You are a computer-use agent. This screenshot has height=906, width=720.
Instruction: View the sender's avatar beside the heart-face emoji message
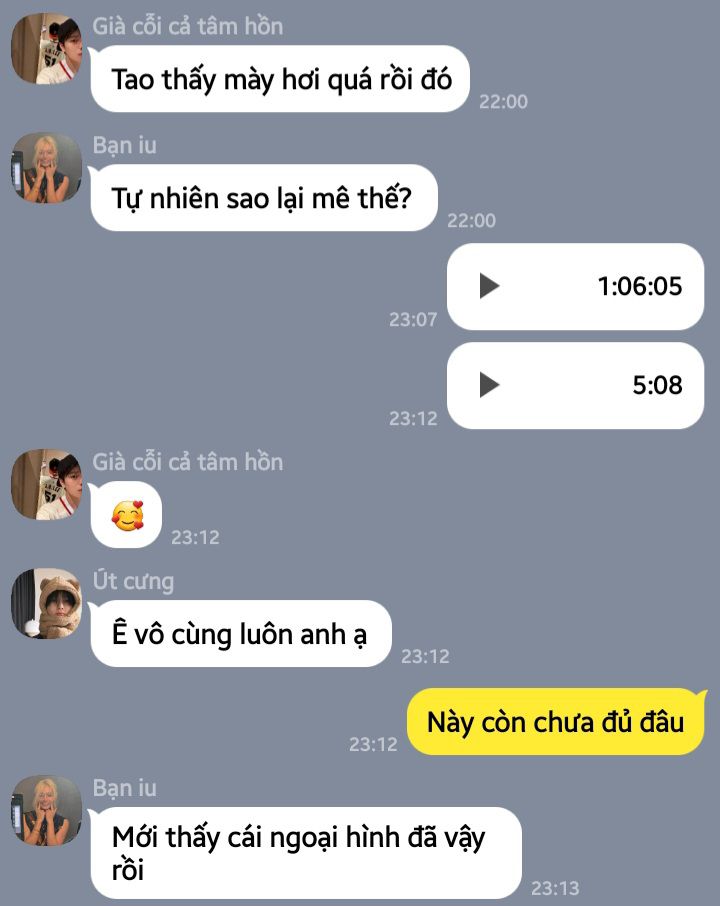pos(46,485)
